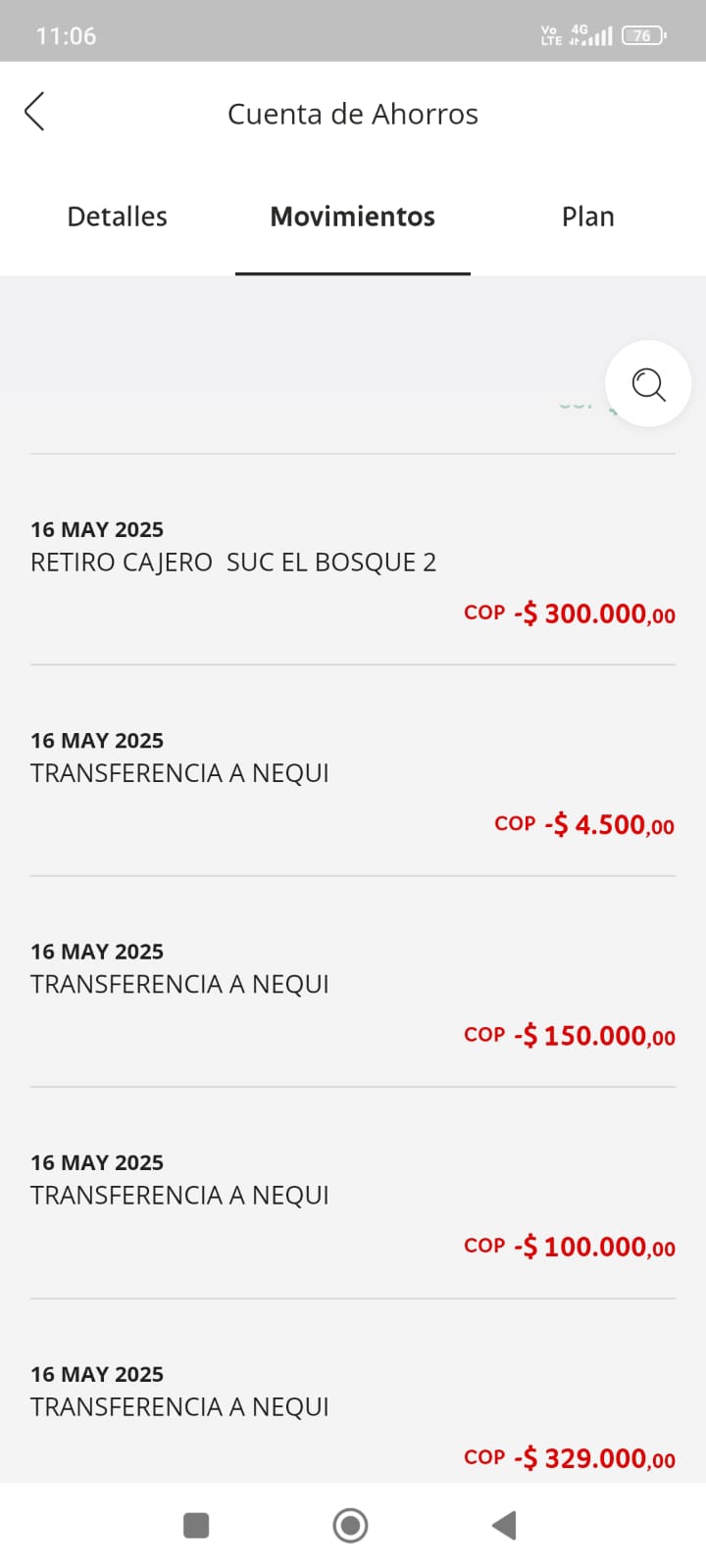
Task: Select the Movimientos tab
Action: [x=352, y=217]
